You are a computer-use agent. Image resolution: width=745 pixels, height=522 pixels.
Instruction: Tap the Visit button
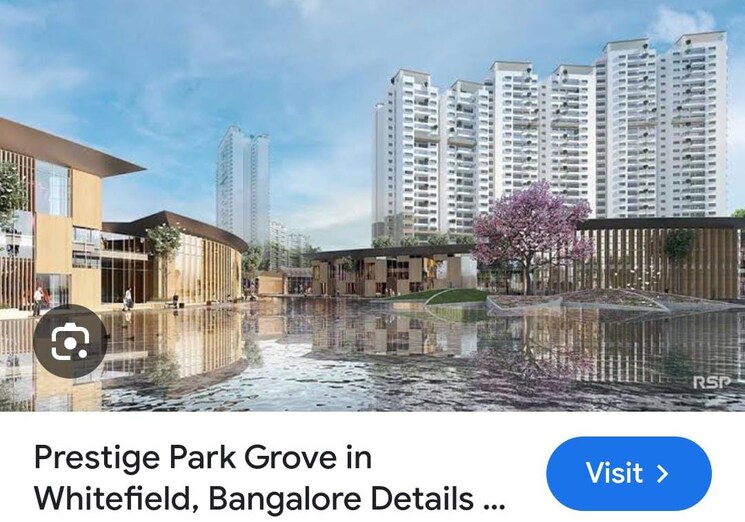628,473
